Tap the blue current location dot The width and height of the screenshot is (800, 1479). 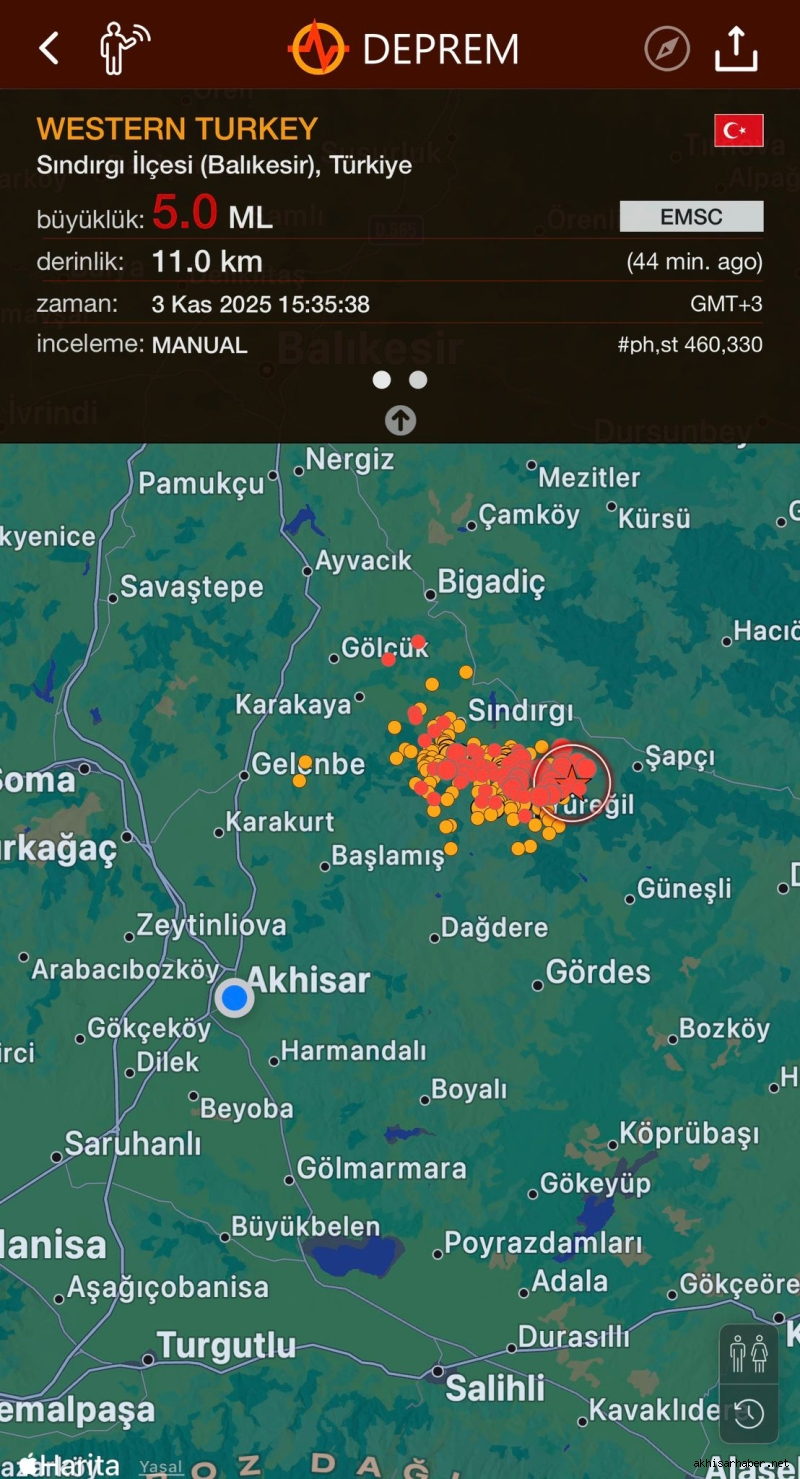point(235,997)
